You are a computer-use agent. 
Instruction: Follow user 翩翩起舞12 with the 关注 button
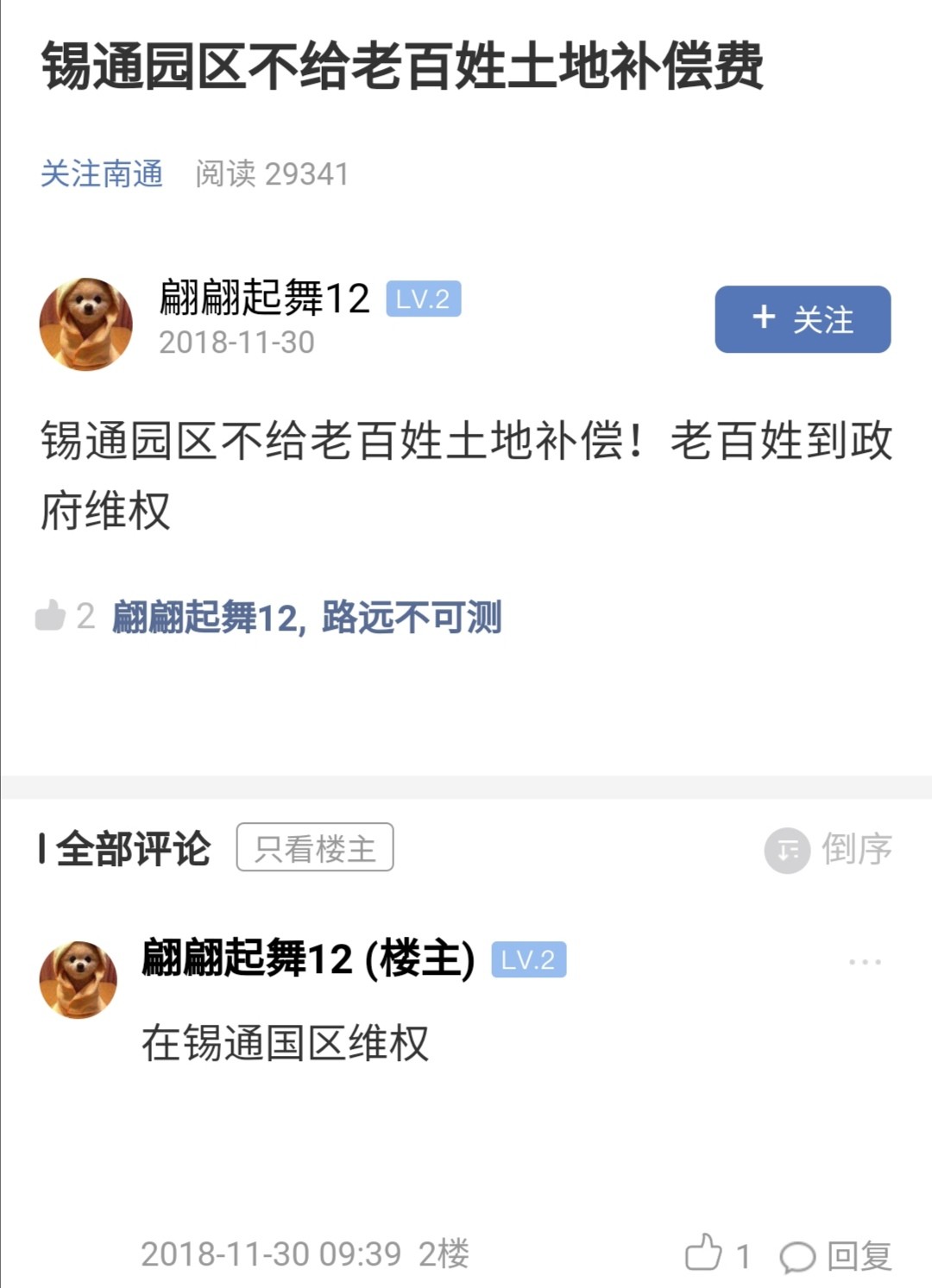pyautogui.click(x=802, y=319)
